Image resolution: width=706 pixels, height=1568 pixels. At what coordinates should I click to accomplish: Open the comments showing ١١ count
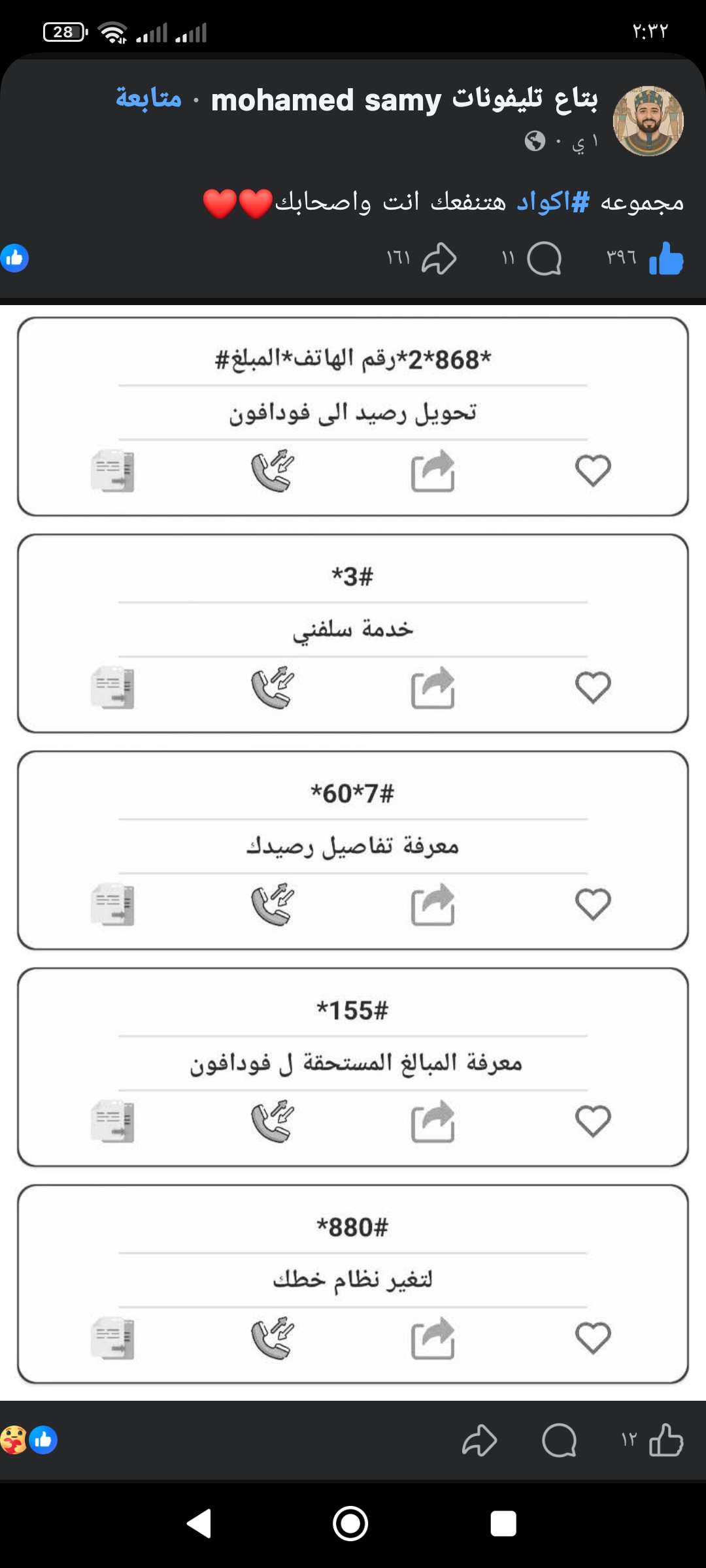click(544, 259)
